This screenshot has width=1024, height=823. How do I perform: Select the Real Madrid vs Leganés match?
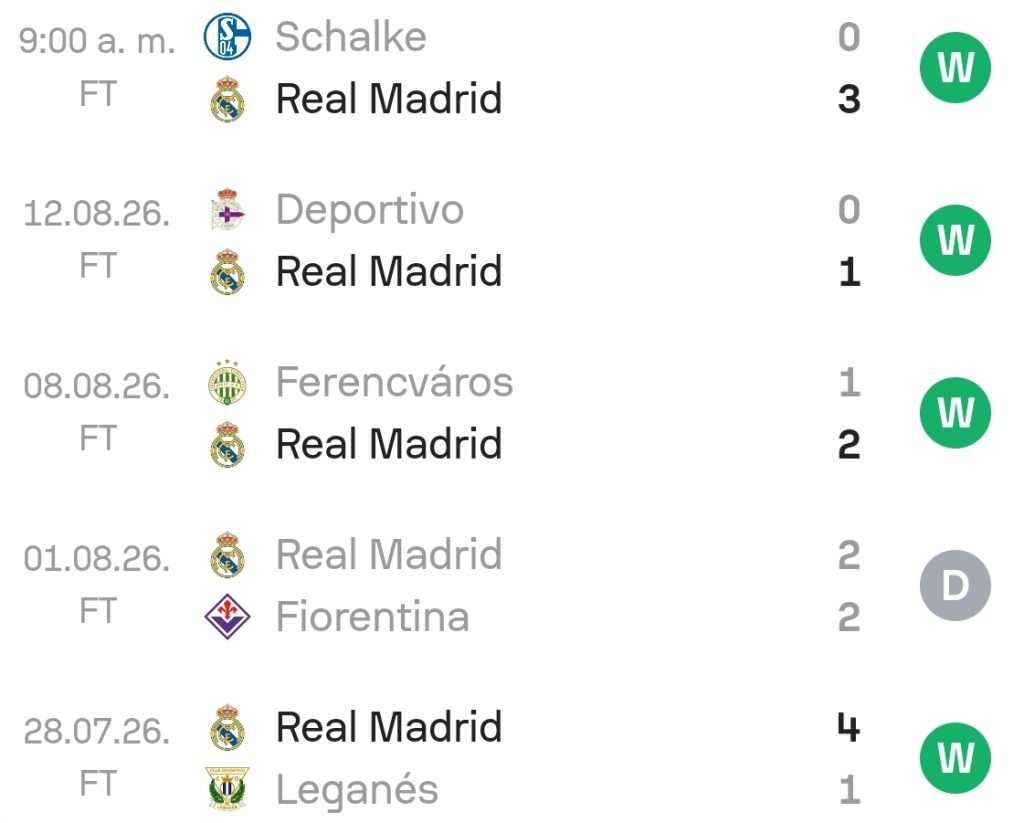[504, 758]
